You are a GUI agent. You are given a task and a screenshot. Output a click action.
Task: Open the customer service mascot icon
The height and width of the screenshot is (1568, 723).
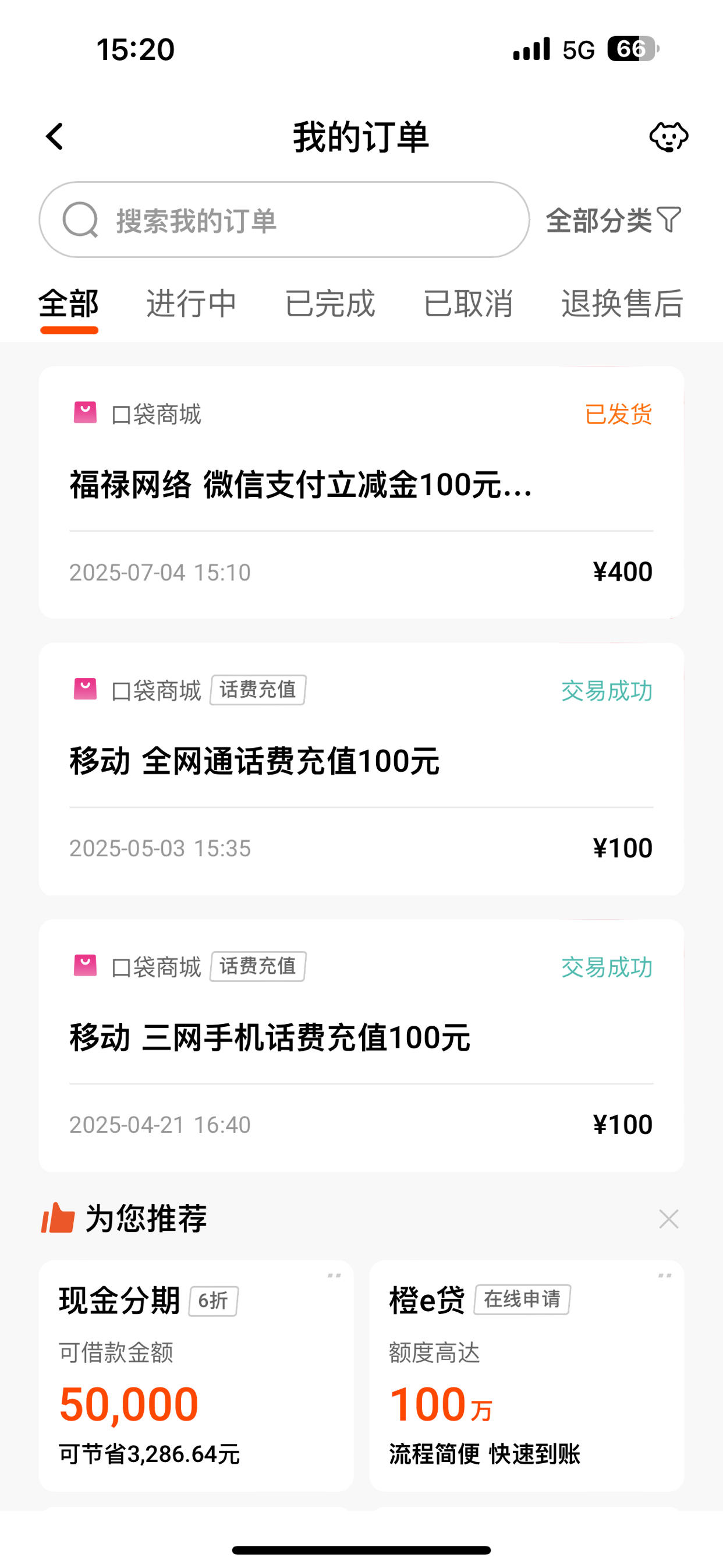pos(668,137)
